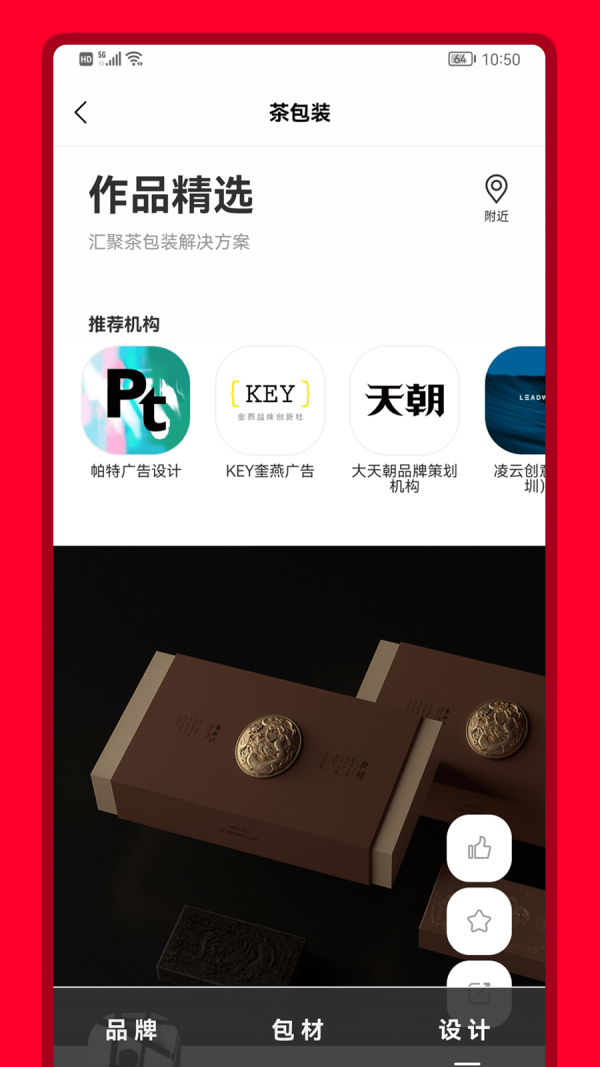Switch to the 品牌 tab
This screenshot has width=600, height=1067.
click(x=132, y=1029)
